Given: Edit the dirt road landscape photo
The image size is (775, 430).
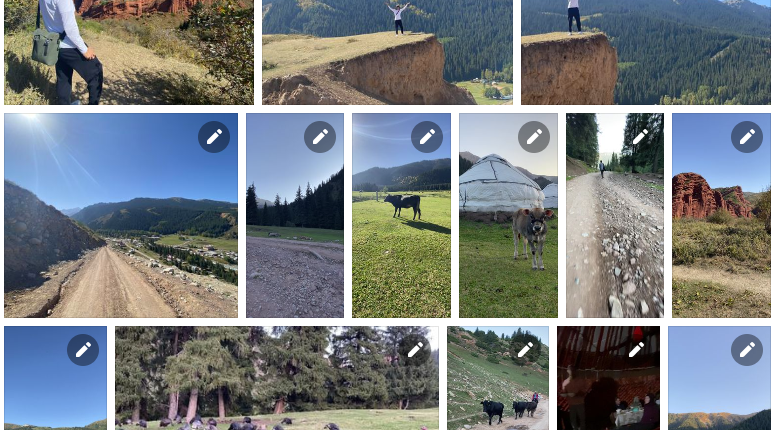Looking at the screenshot, I should click(x=214, y=137).
